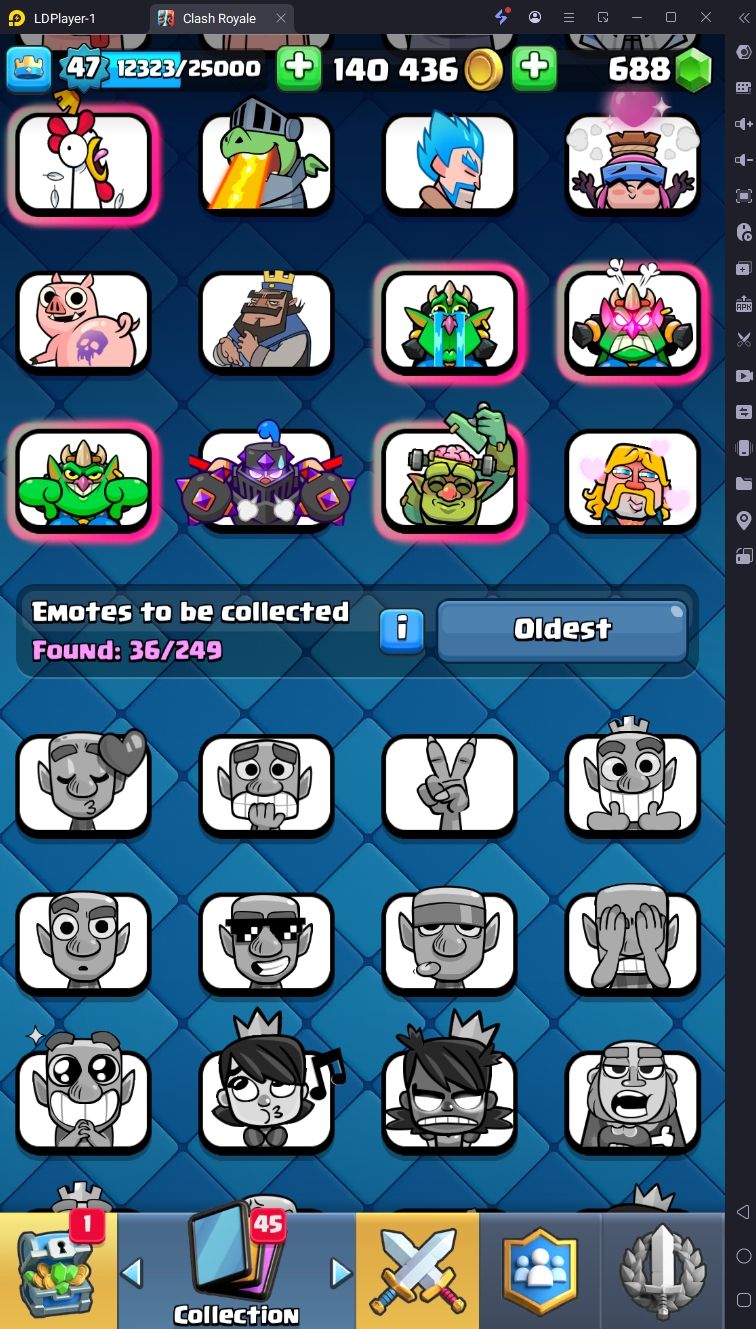This screenshot has height=1329, width=756.
Task: View the locked whistling princess emote
Action: [266, 1100]
